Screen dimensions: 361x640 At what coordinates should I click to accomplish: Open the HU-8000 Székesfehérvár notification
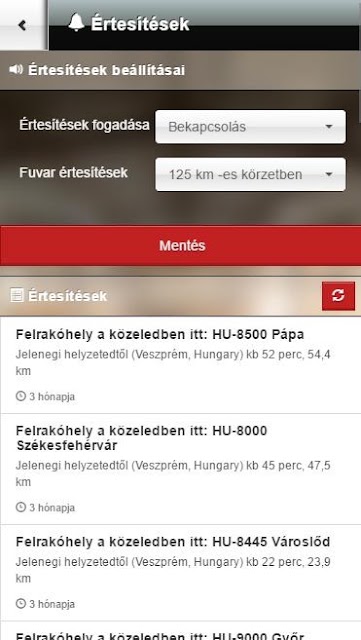tap(180, 469)
